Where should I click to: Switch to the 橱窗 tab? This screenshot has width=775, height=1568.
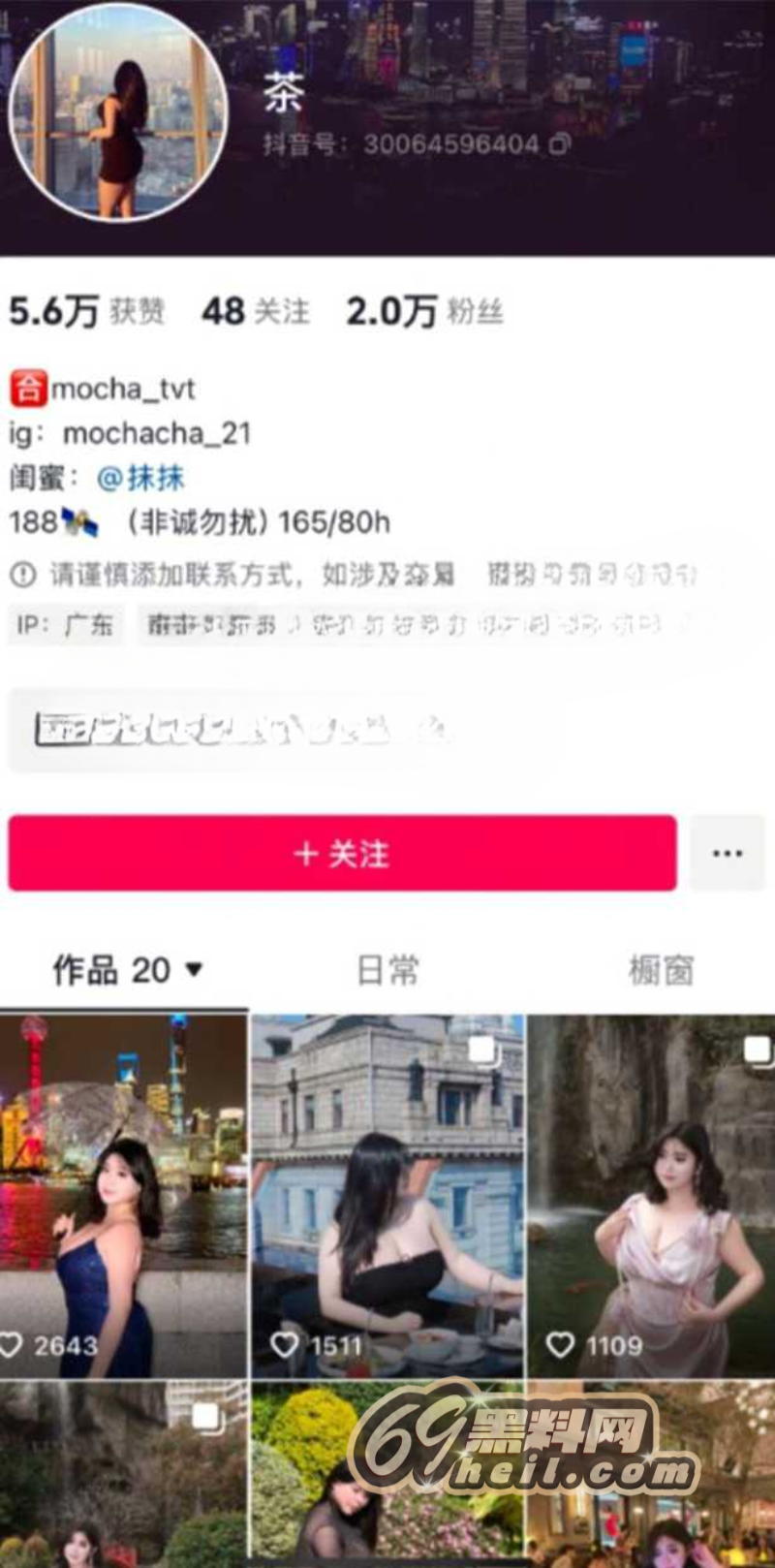tap(661, 970)
